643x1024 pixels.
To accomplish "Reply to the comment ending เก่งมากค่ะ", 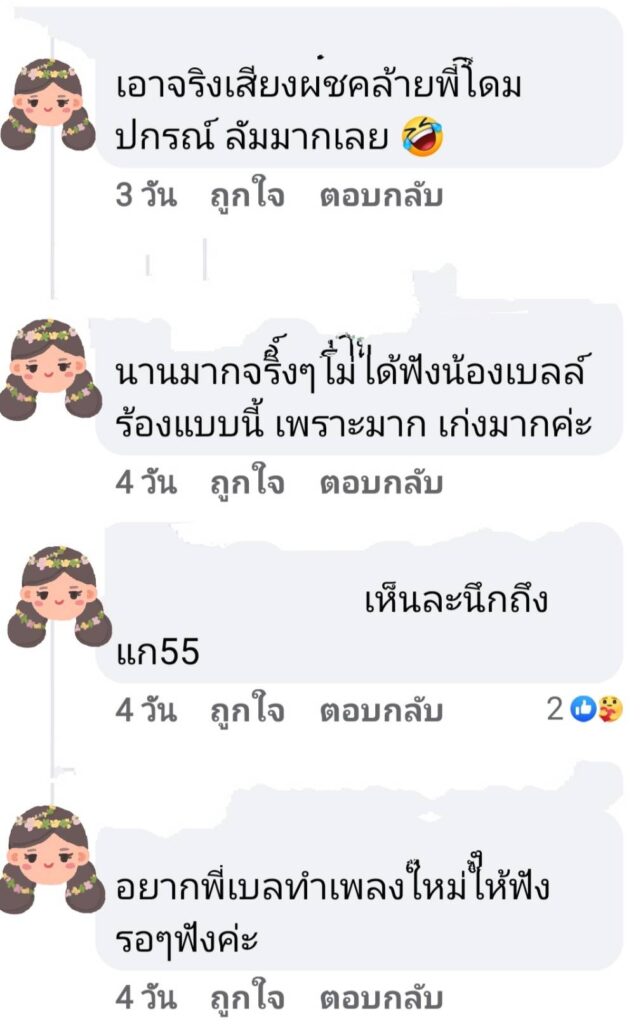I will coord(380,483).
